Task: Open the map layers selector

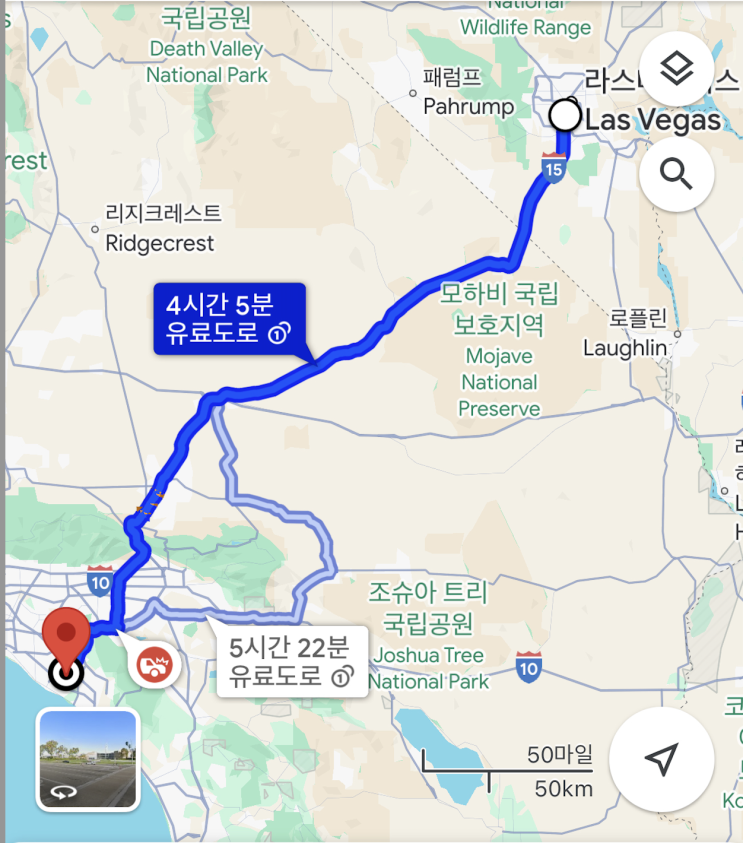Action: pyautogui.click(x=677, y=69)
